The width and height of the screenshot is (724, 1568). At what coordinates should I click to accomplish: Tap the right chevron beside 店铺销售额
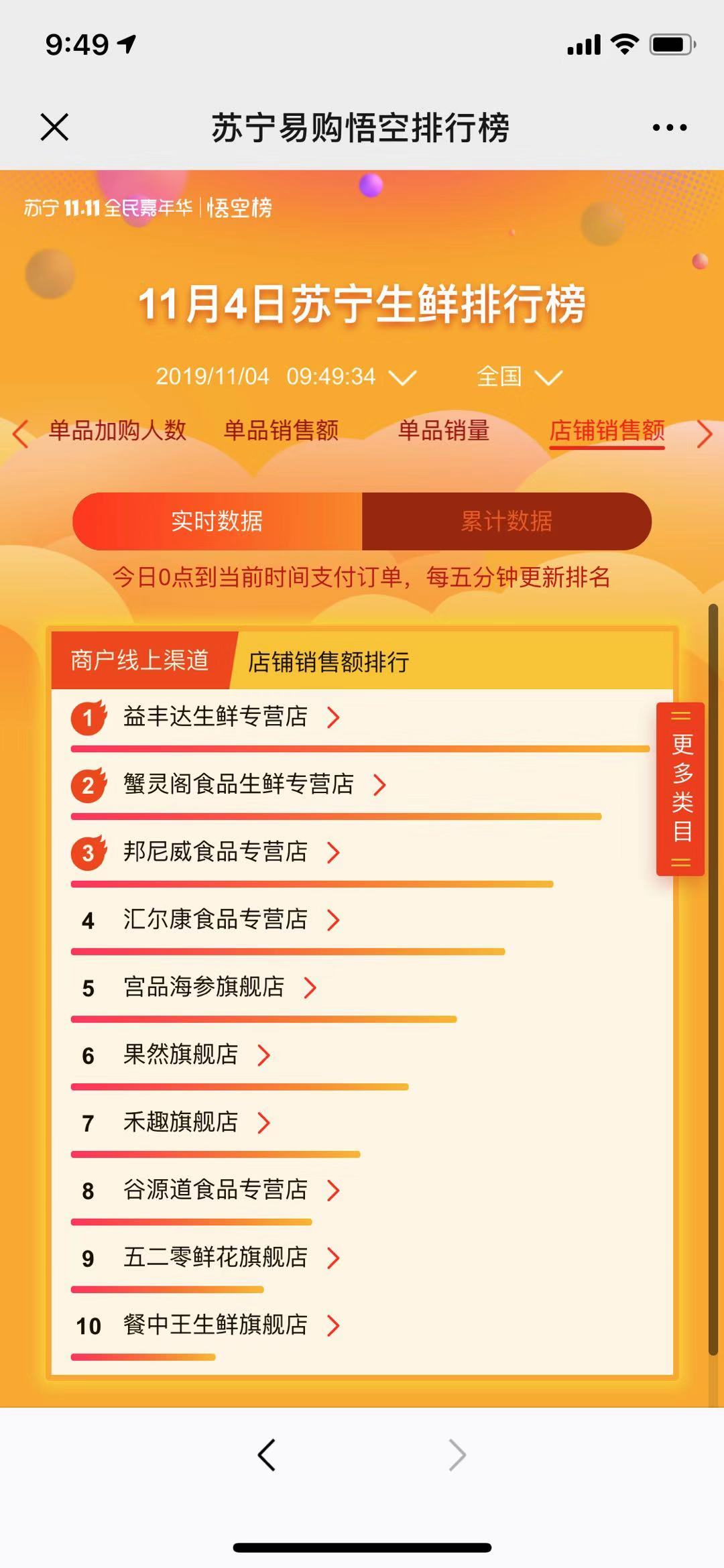(705, 433)
